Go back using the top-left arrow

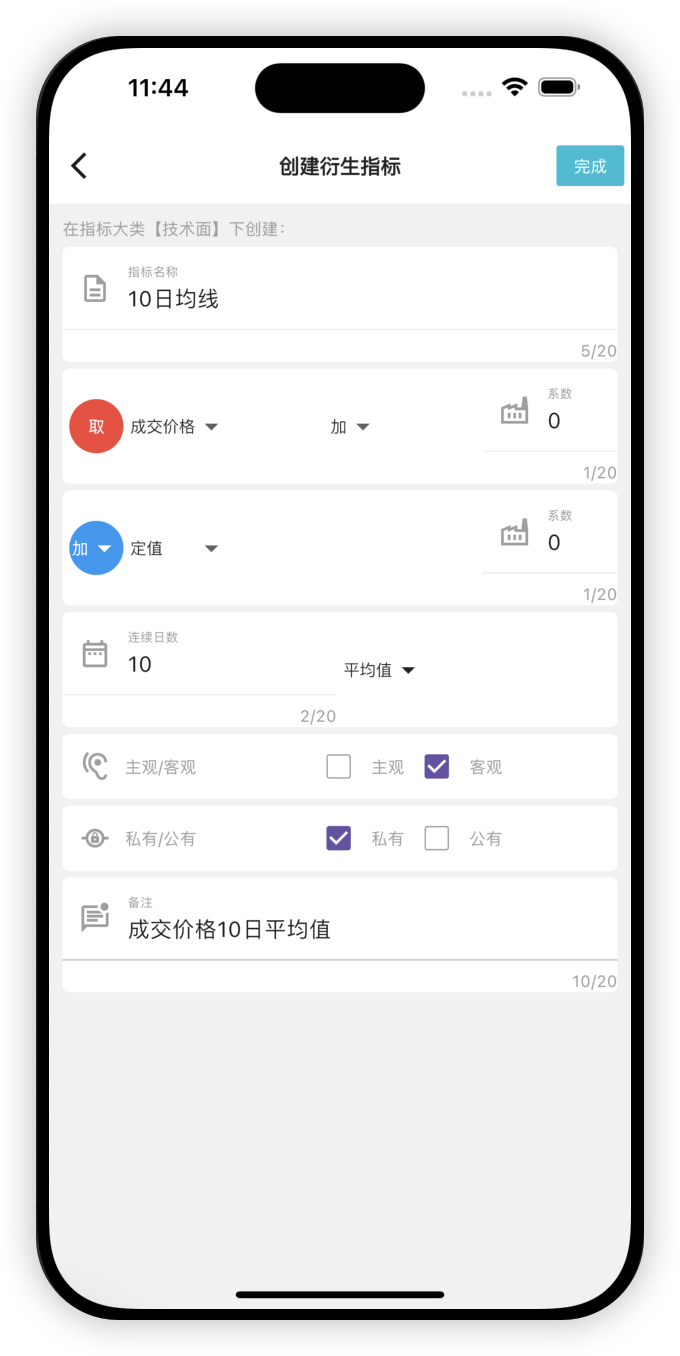click(x=79, y=166)
